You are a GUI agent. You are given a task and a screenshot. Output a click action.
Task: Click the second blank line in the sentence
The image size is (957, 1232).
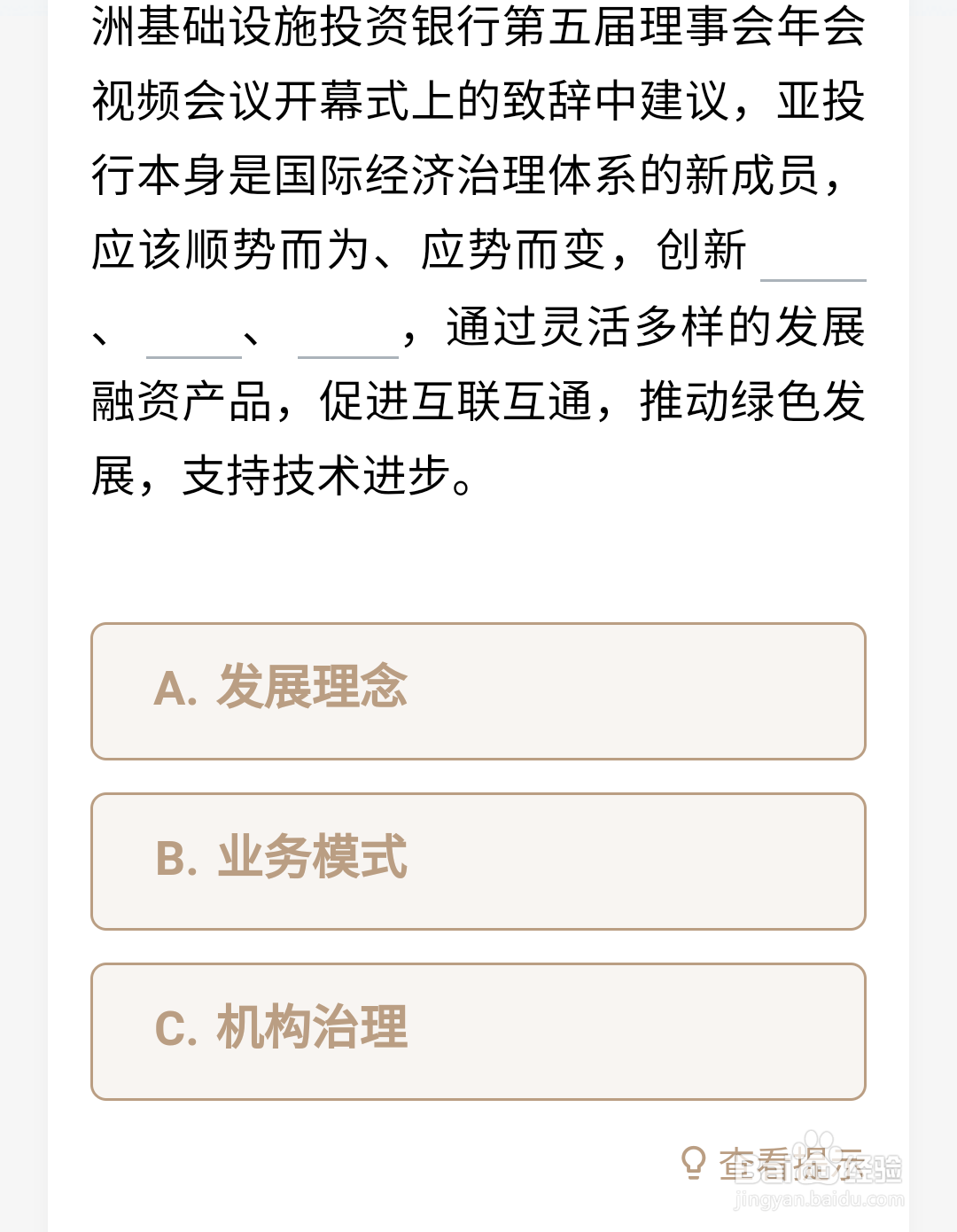tap(192, 355)
